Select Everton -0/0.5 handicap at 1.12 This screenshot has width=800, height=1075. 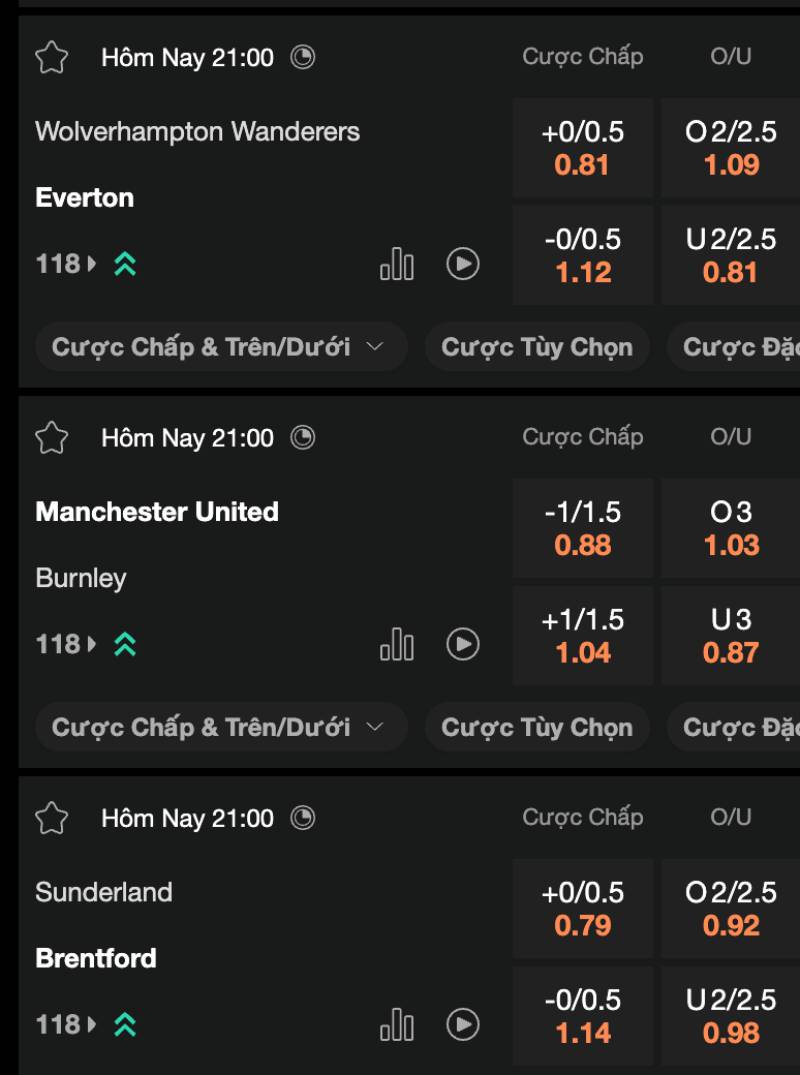[x=582, y=255]
